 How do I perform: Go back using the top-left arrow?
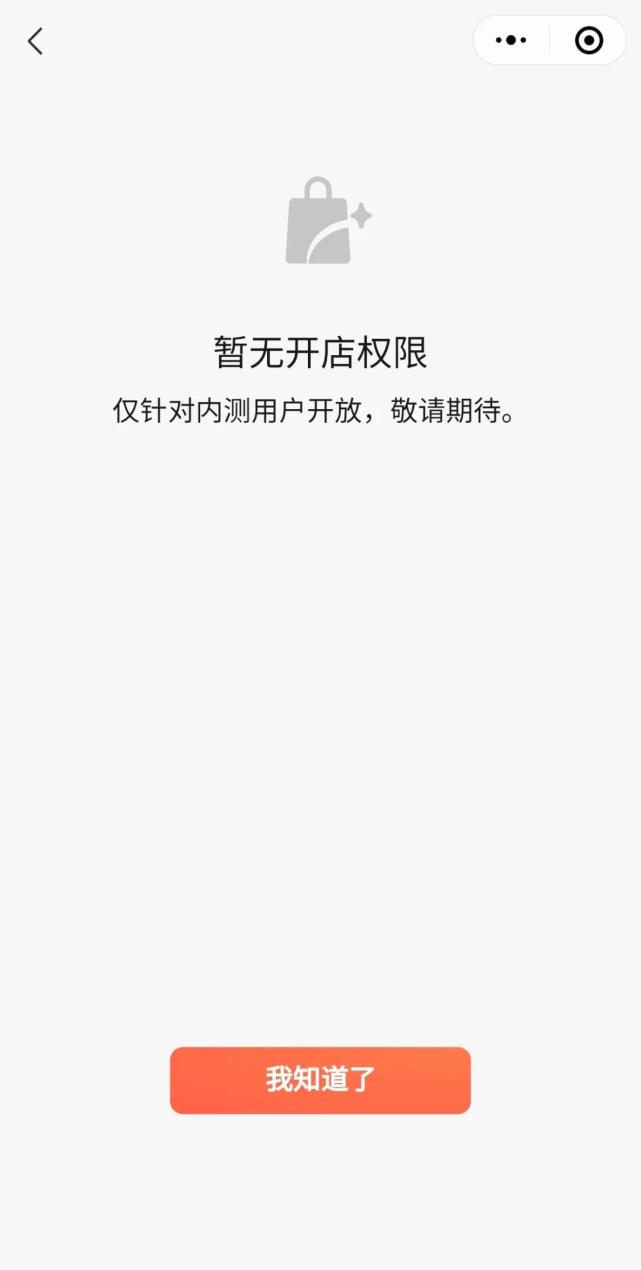pyautogui.click(x=35, y=41)
